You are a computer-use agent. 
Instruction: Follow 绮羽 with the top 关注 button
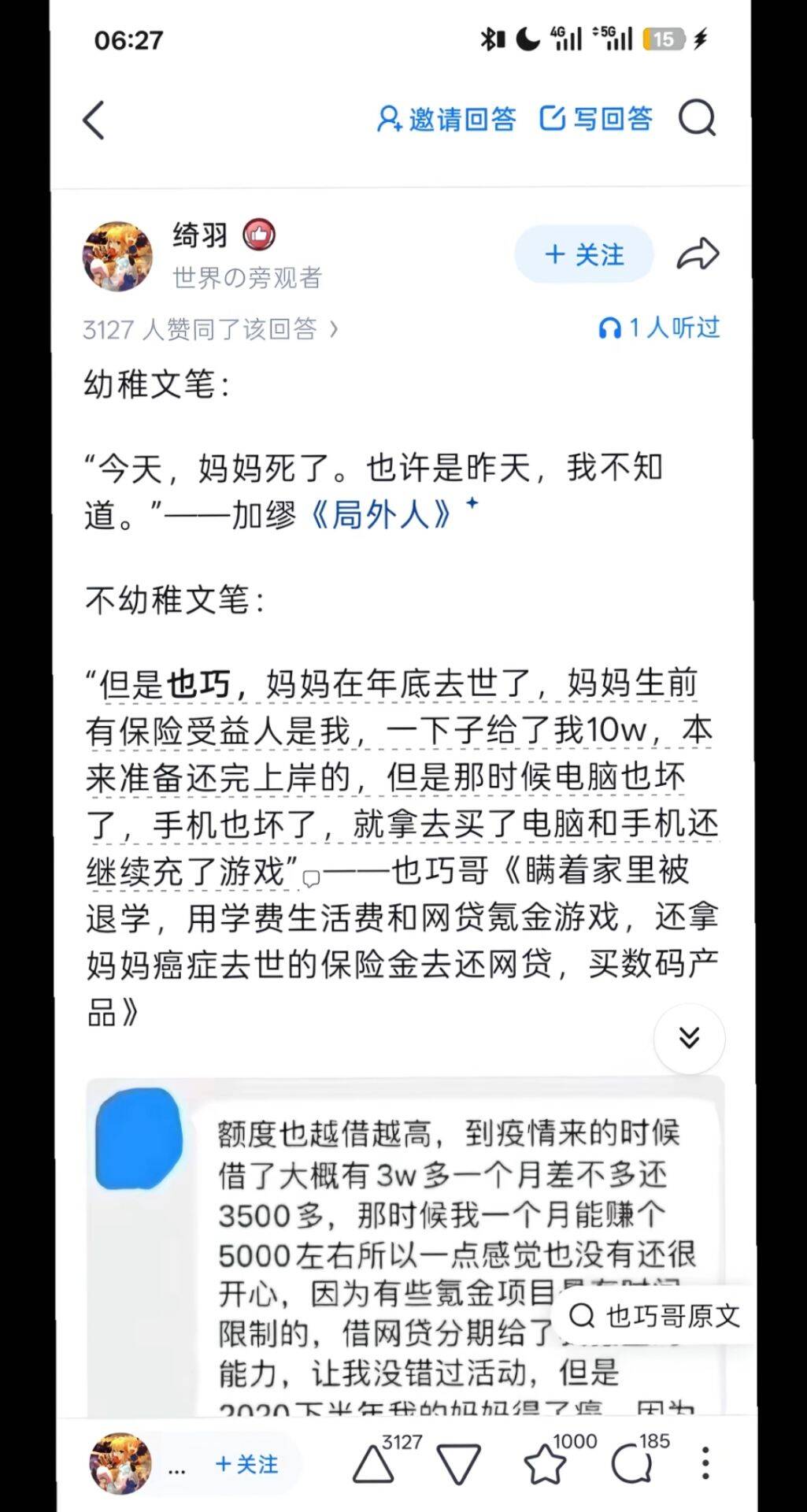click(x=584, y=254)
